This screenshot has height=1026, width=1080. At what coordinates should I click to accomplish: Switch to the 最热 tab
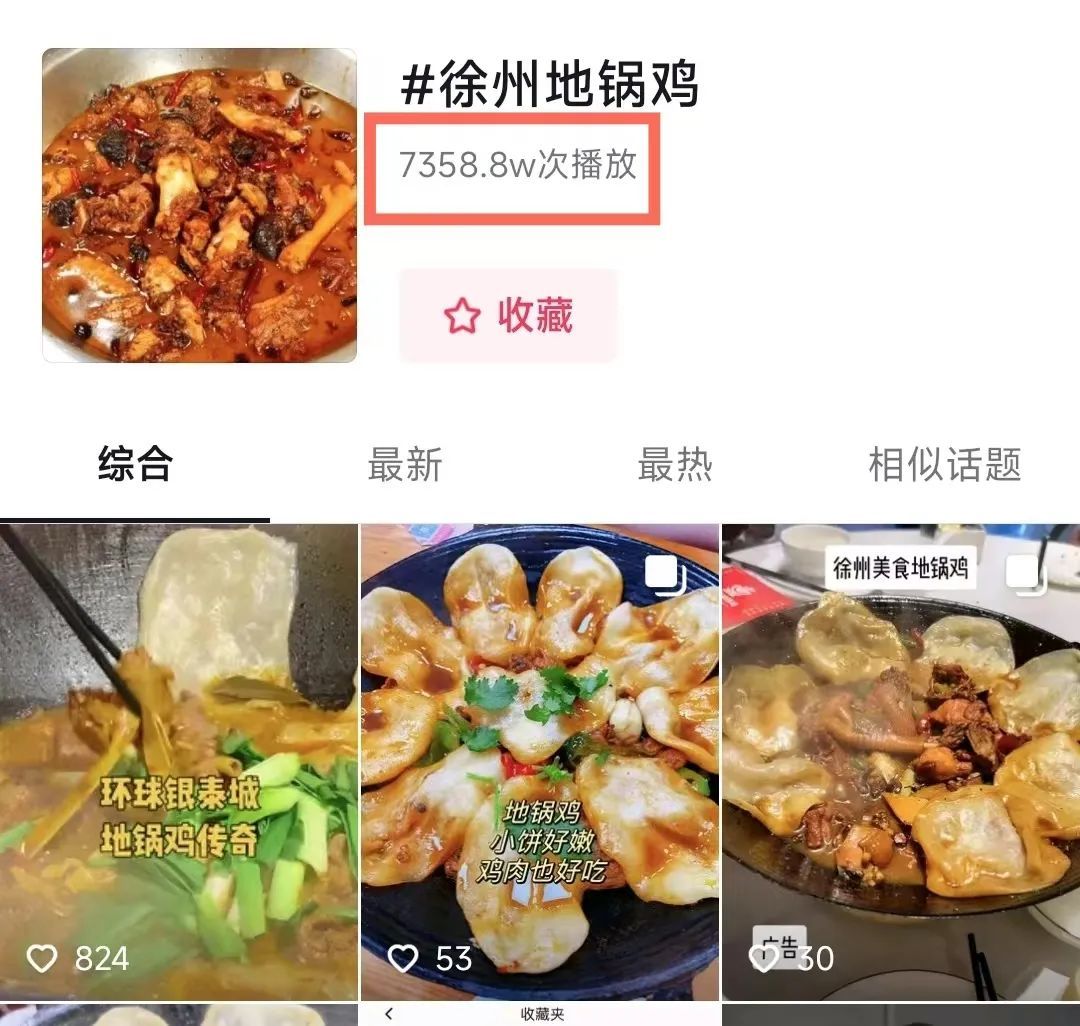pyautogui.click(x=675, y=465)
